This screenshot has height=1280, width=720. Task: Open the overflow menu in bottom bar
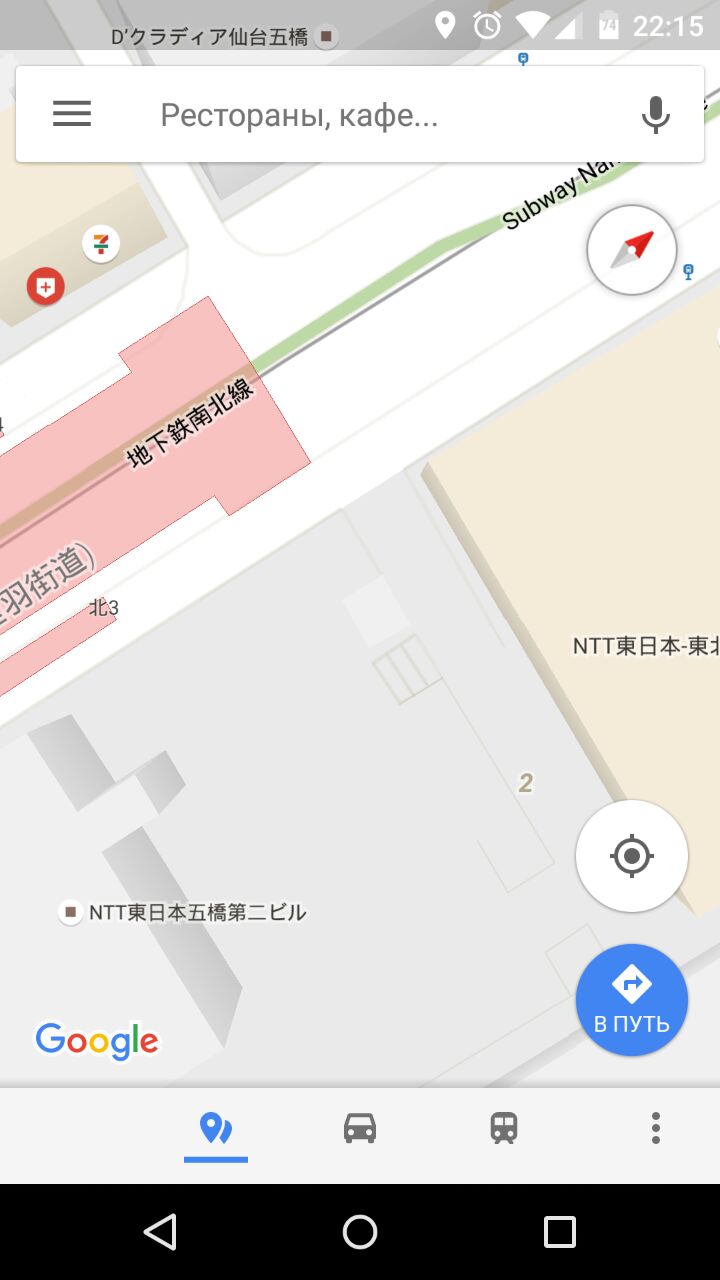click(656, 1128)
